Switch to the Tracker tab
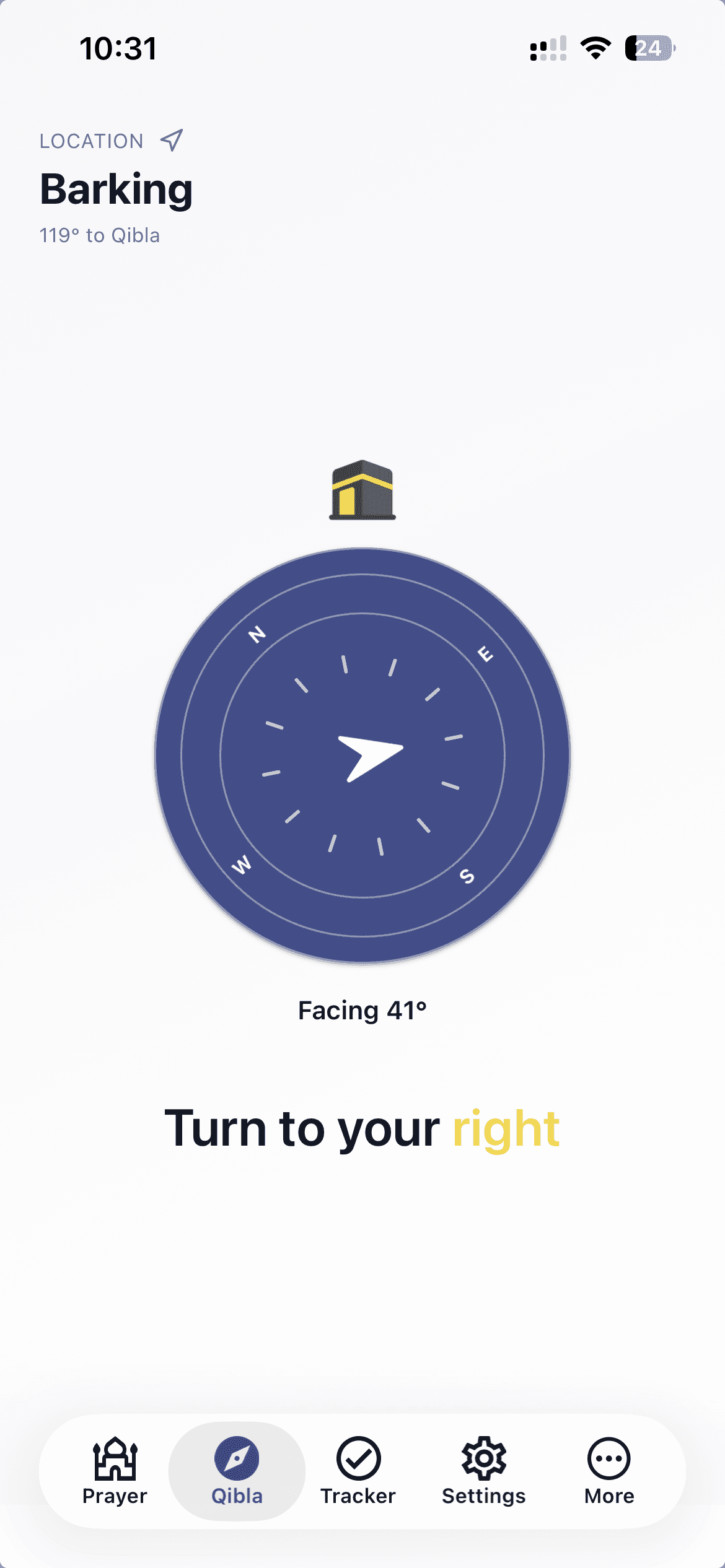Viewport: 725px width, 1568px height. point(358,1470)
